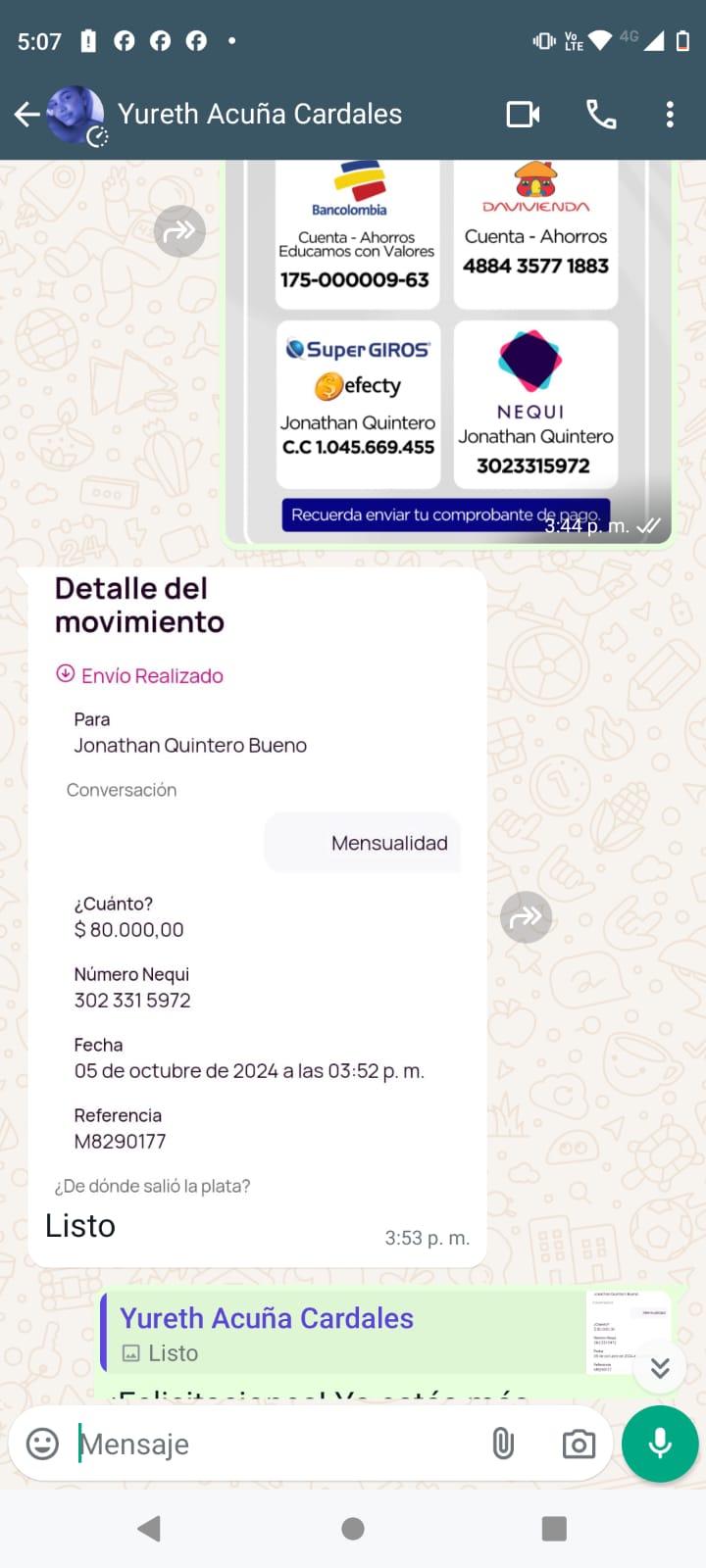Go to the phone home screen
Viewport: 706px width, 1568px height.
[353, 1528]
